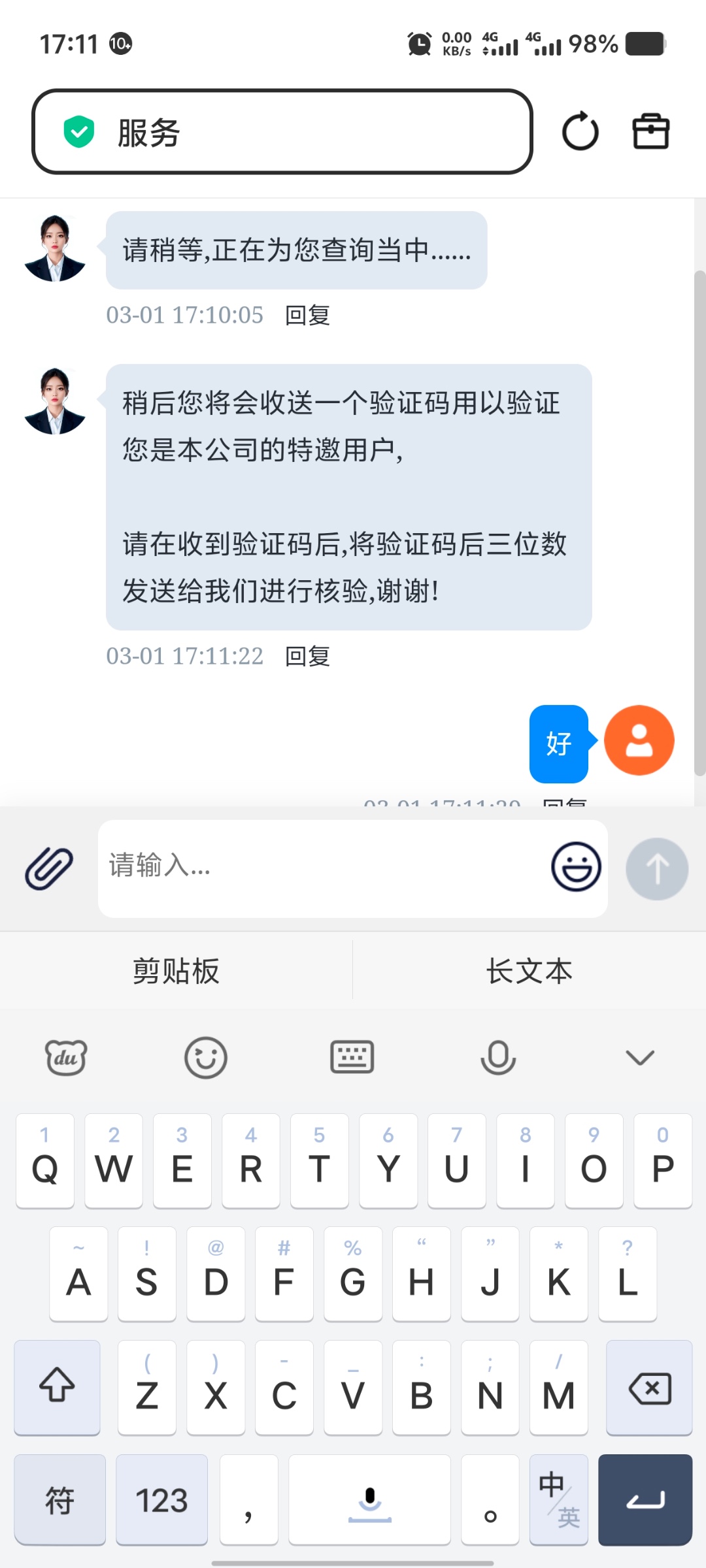Image resolution: width=706 pixels, height=1568 pixels.
Task: Tap 回复 under the 17:11:22 message
Action: click(x=307, y=657)
